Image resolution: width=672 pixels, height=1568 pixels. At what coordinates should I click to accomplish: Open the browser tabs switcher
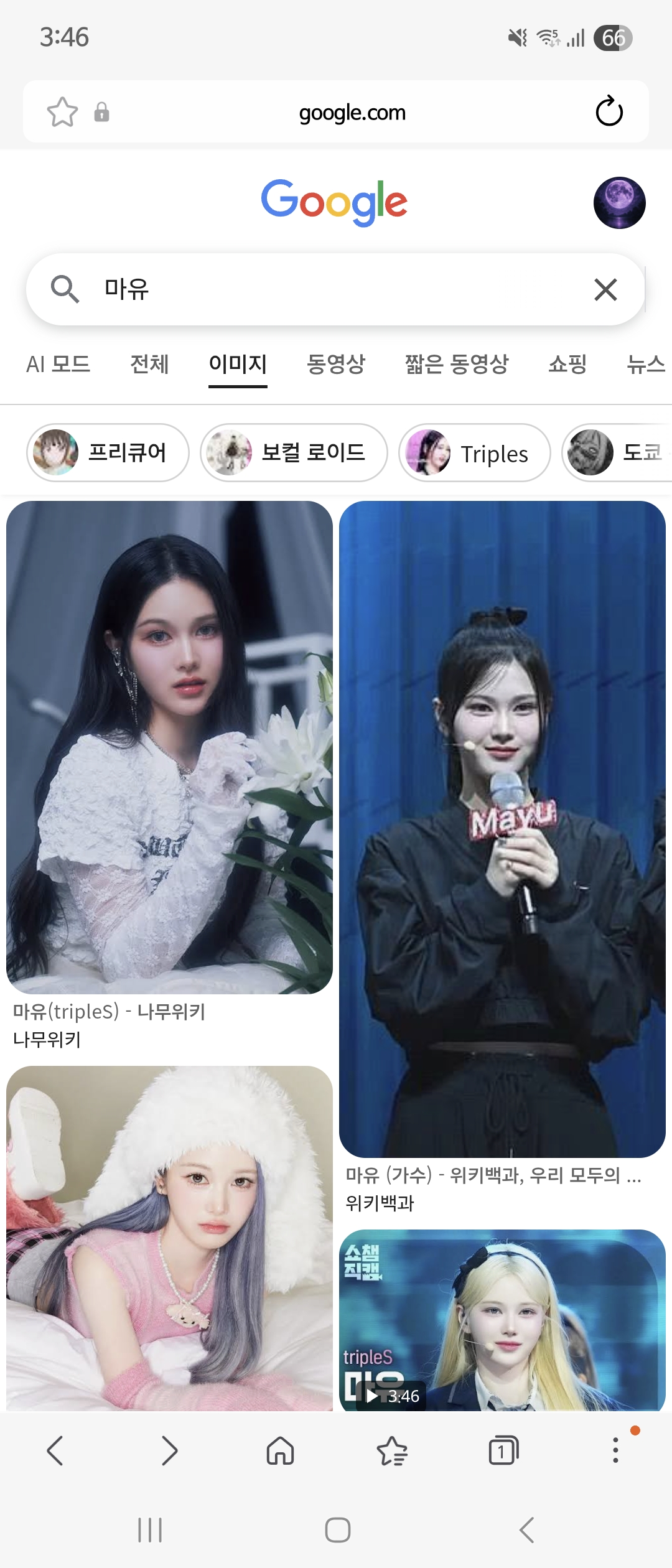[x=503, y=1451]
